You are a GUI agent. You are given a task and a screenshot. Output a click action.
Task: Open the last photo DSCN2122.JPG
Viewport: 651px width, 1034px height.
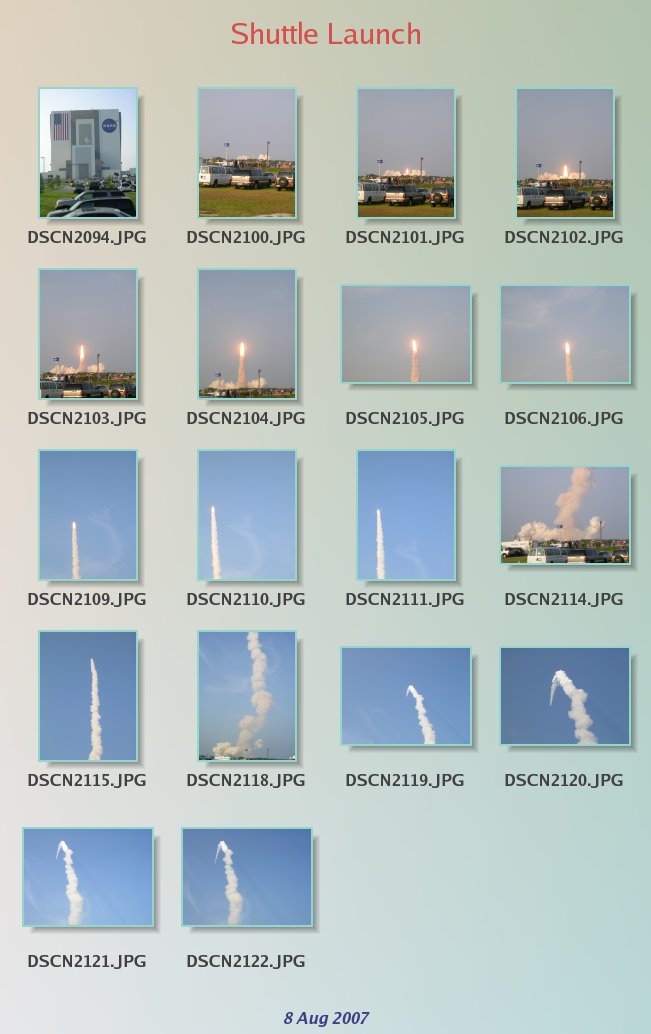[247, 877]
